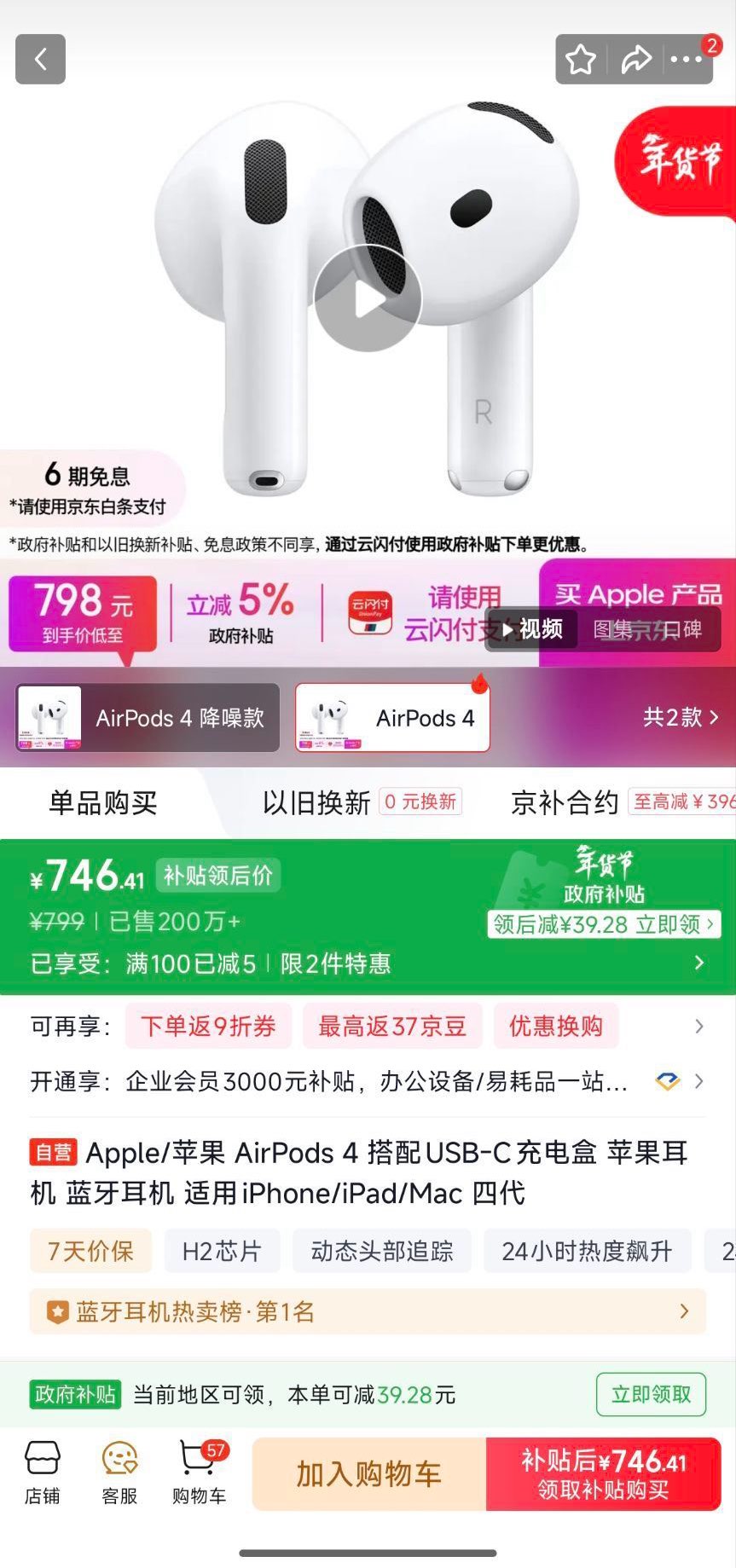Switch to the 视频 media tab
This screenshot has width=736, height=1568.
click(x=531, y=629)
